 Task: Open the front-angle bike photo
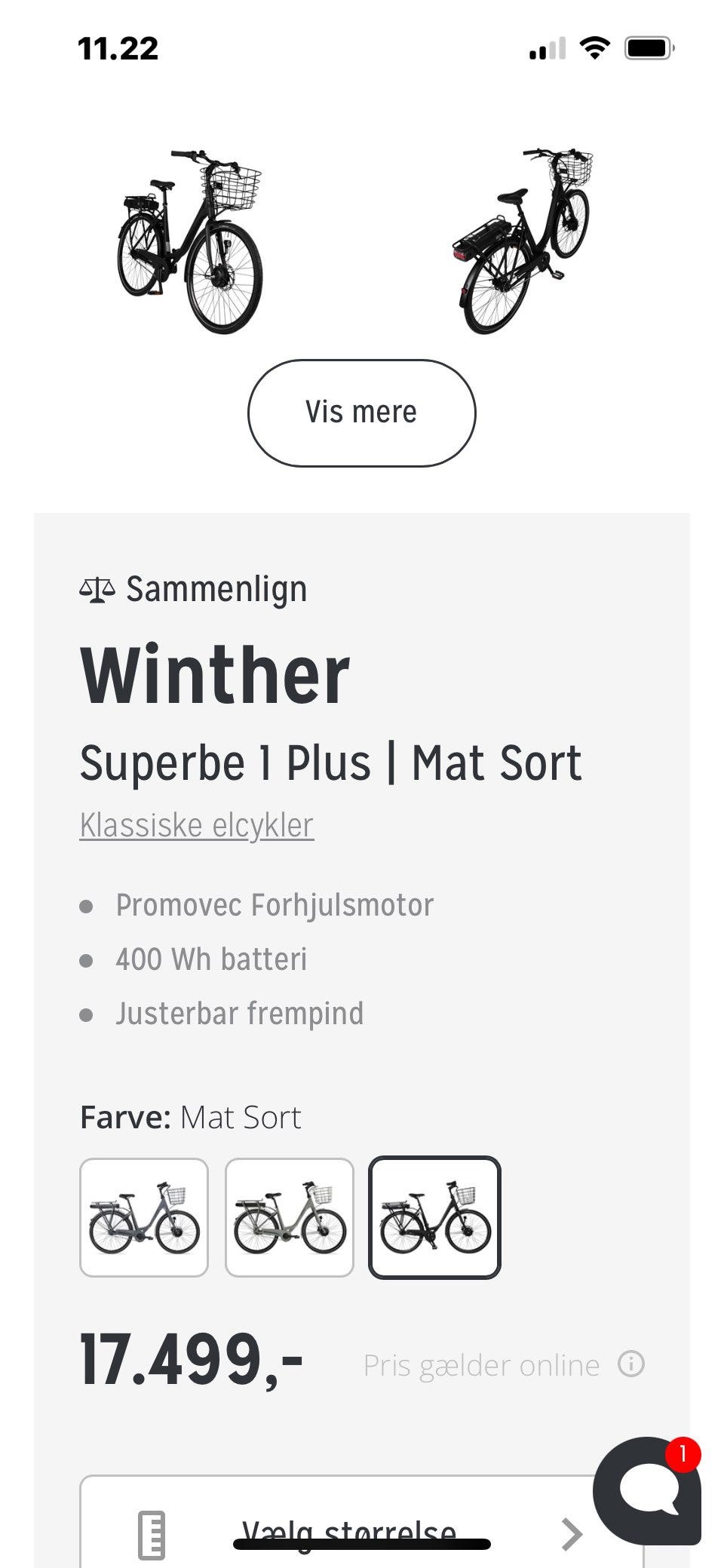coord(190,241)
